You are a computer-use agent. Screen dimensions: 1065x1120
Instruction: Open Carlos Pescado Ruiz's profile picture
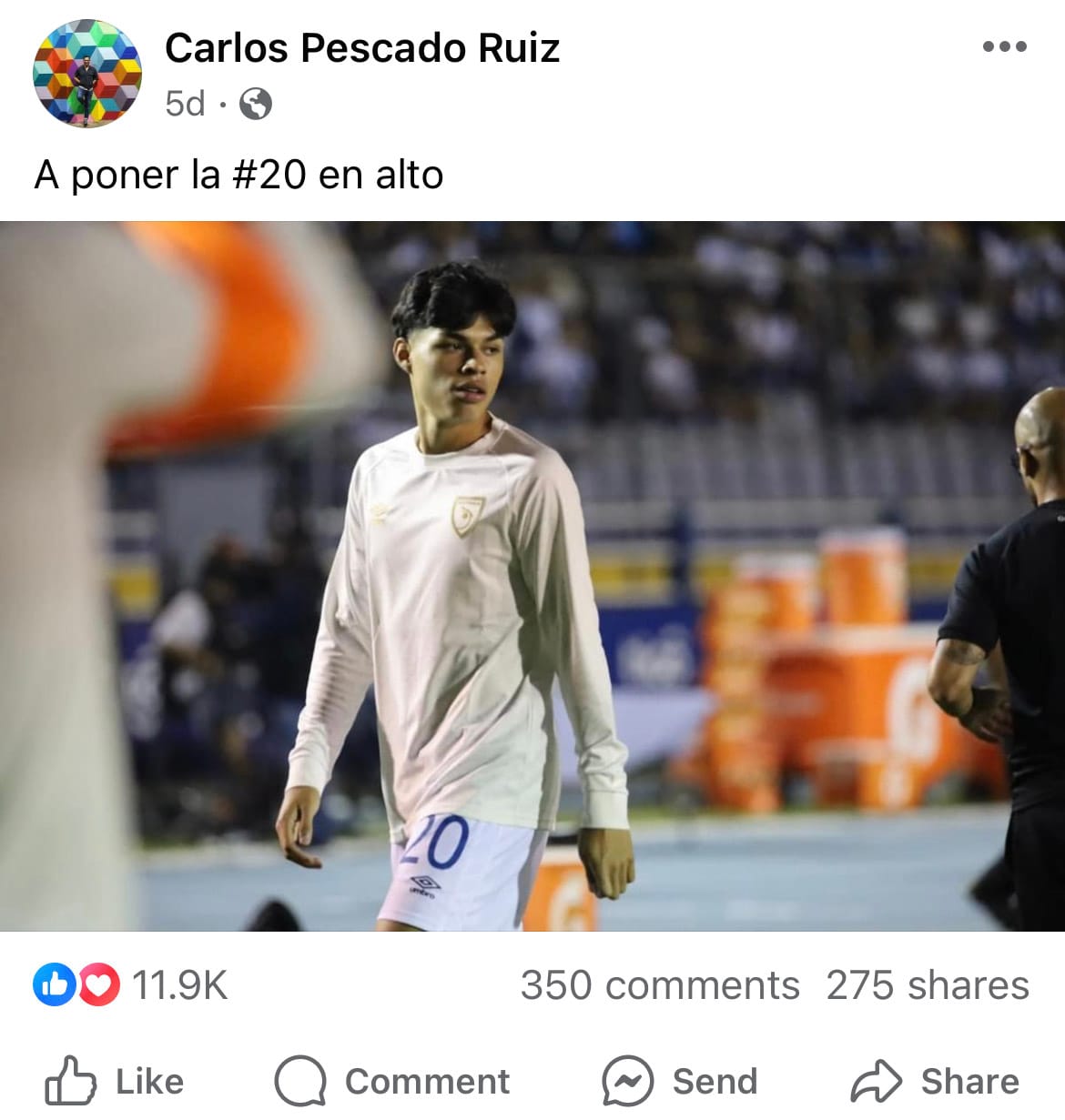87,74
